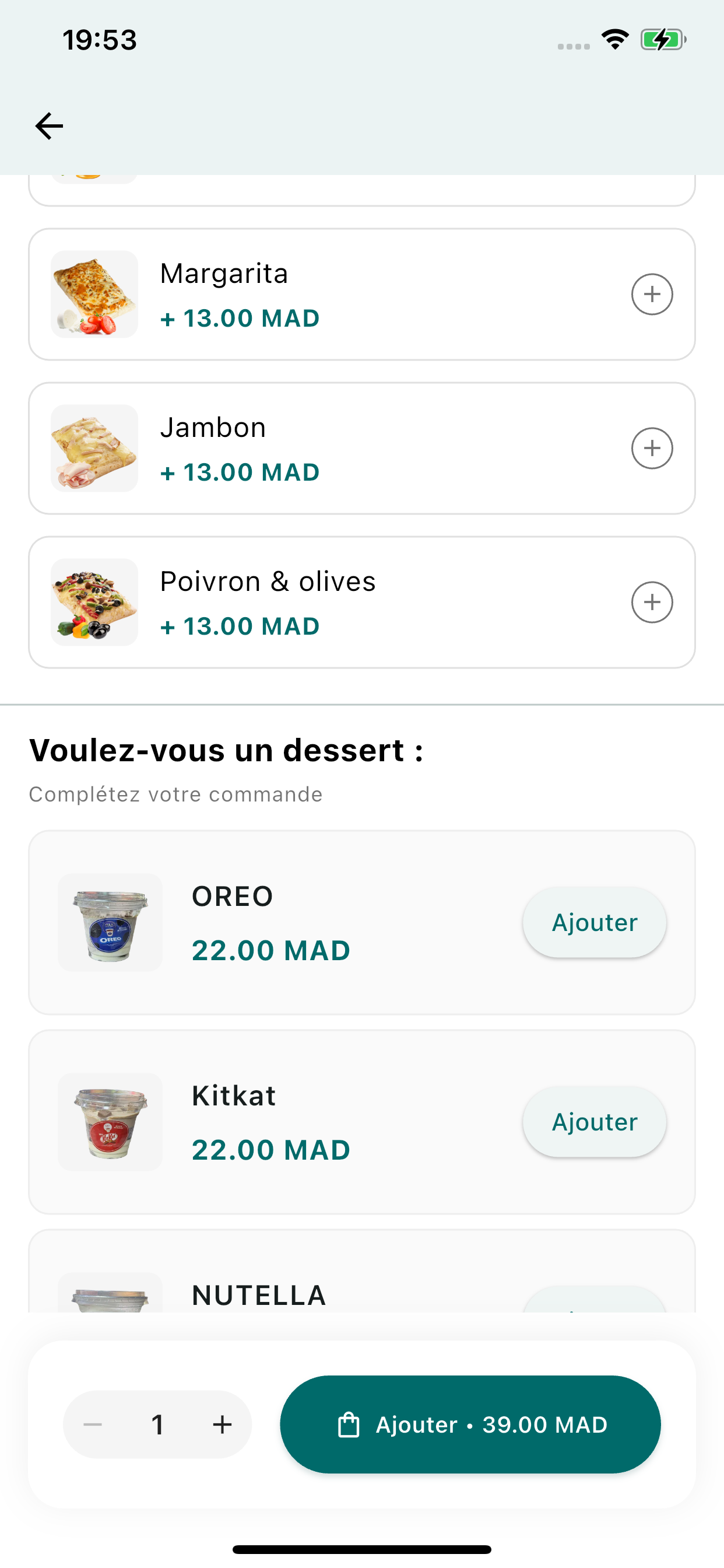Add the Kitkat dessert to the order
Viewport: 724px width, 1568px height.
(x=593, y=1122)
